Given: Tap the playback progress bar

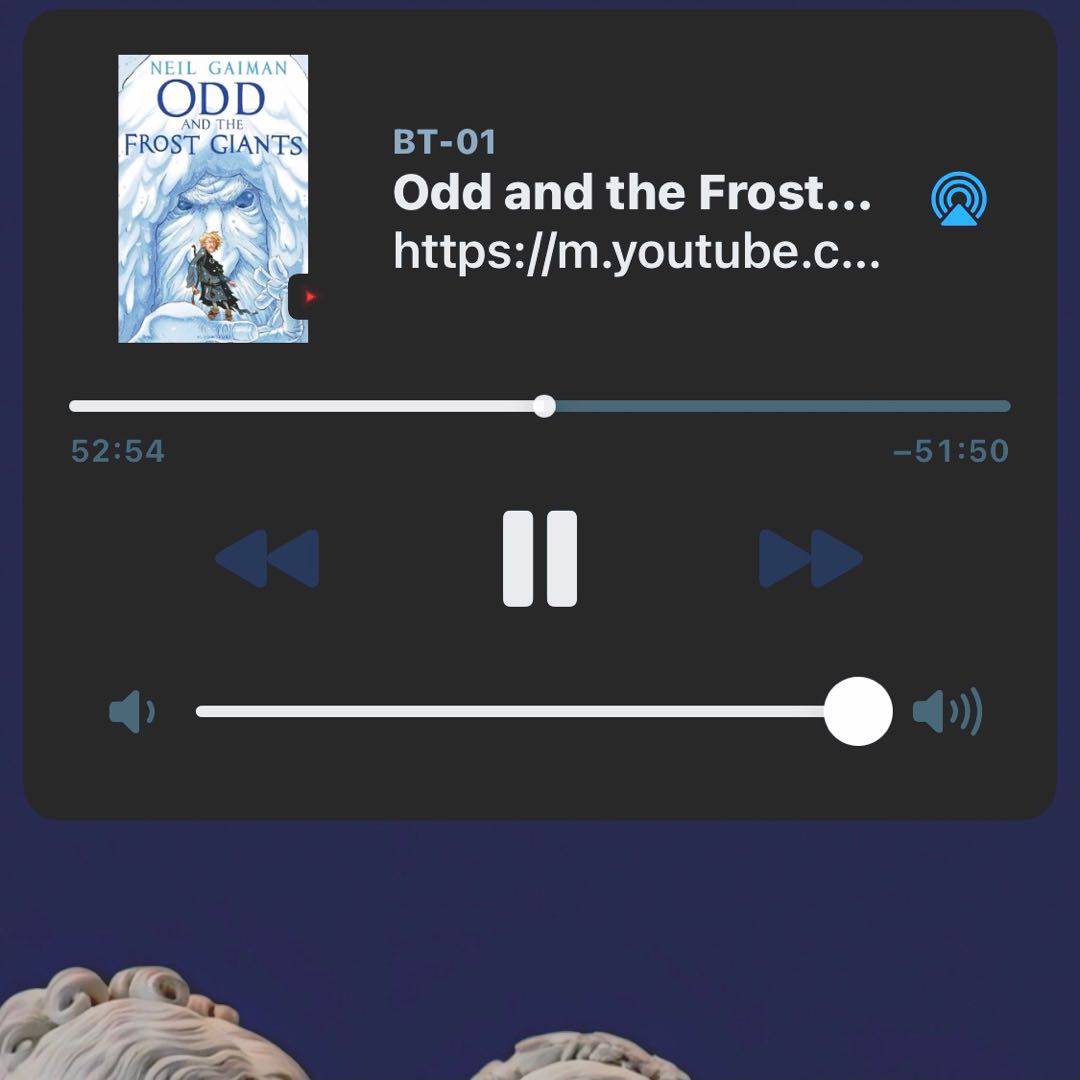Looking at the screenshot, I should [540, 406].
